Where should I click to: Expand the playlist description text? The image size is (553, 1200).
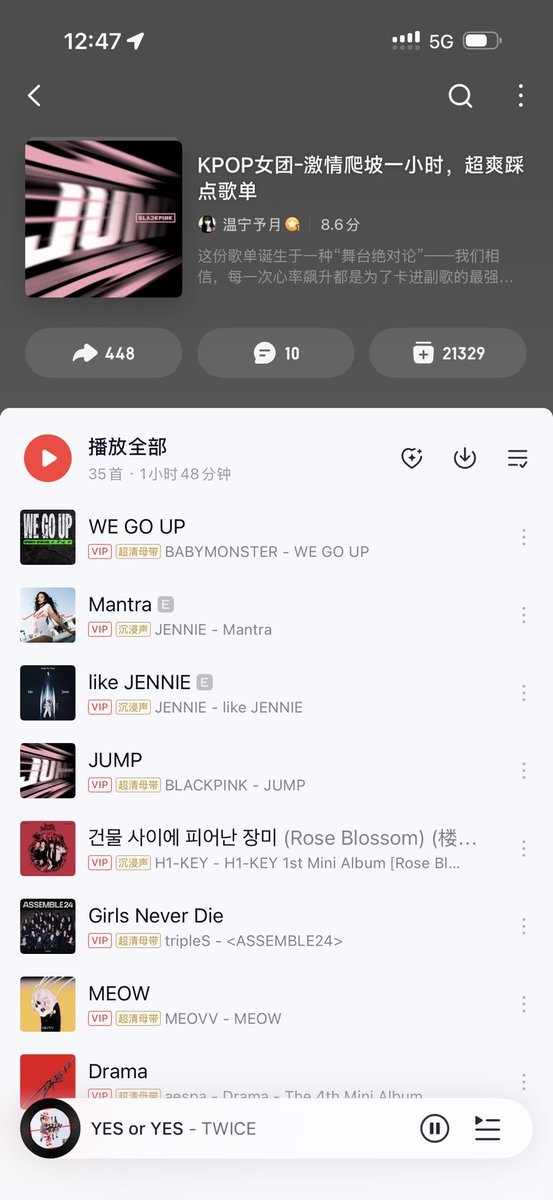356,265
